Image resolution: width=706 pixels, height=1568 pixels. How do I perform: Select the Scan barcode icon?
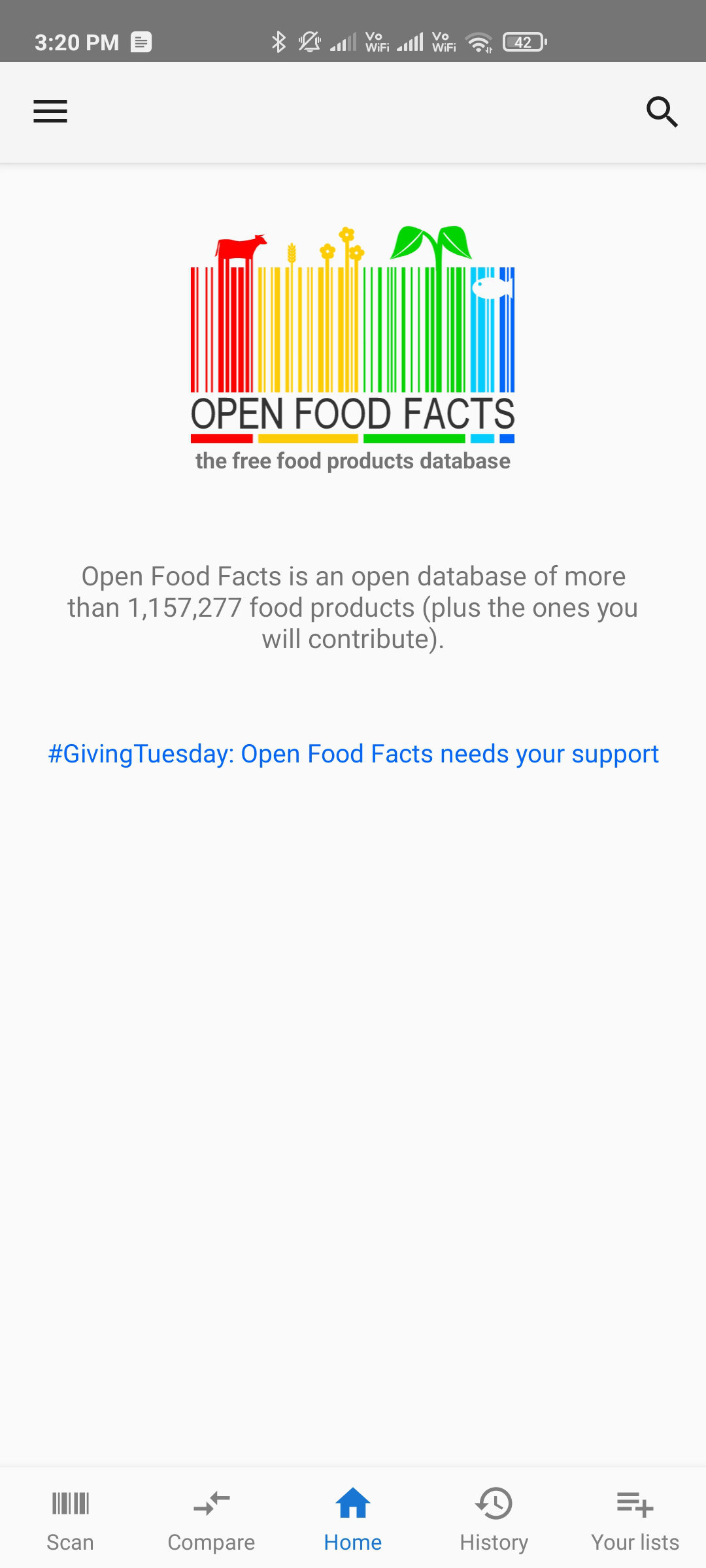click(70, 1504)
